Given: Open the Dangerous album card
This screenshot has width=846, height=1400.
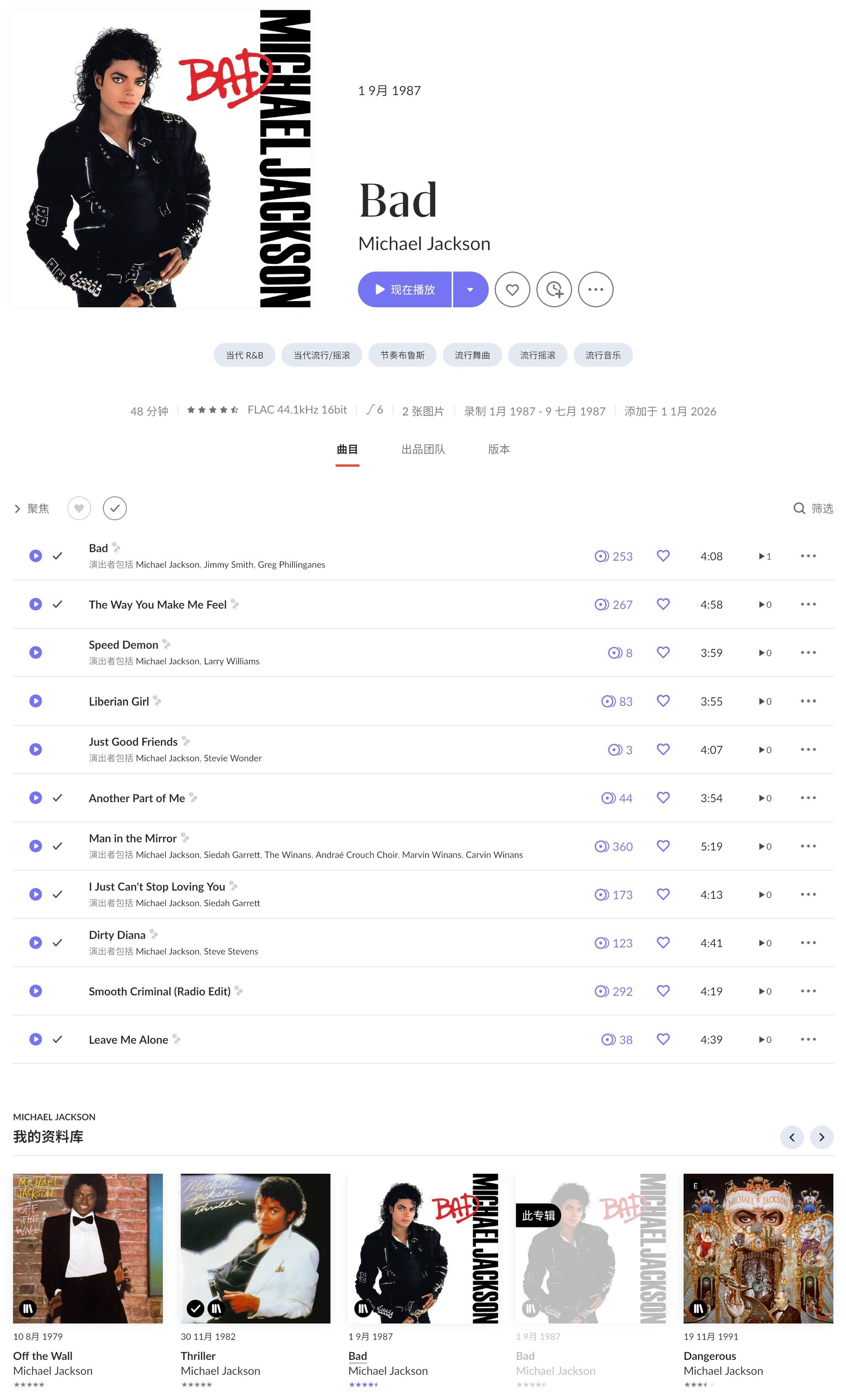Looking at the screenshot, I should (x=758, y=1248).
